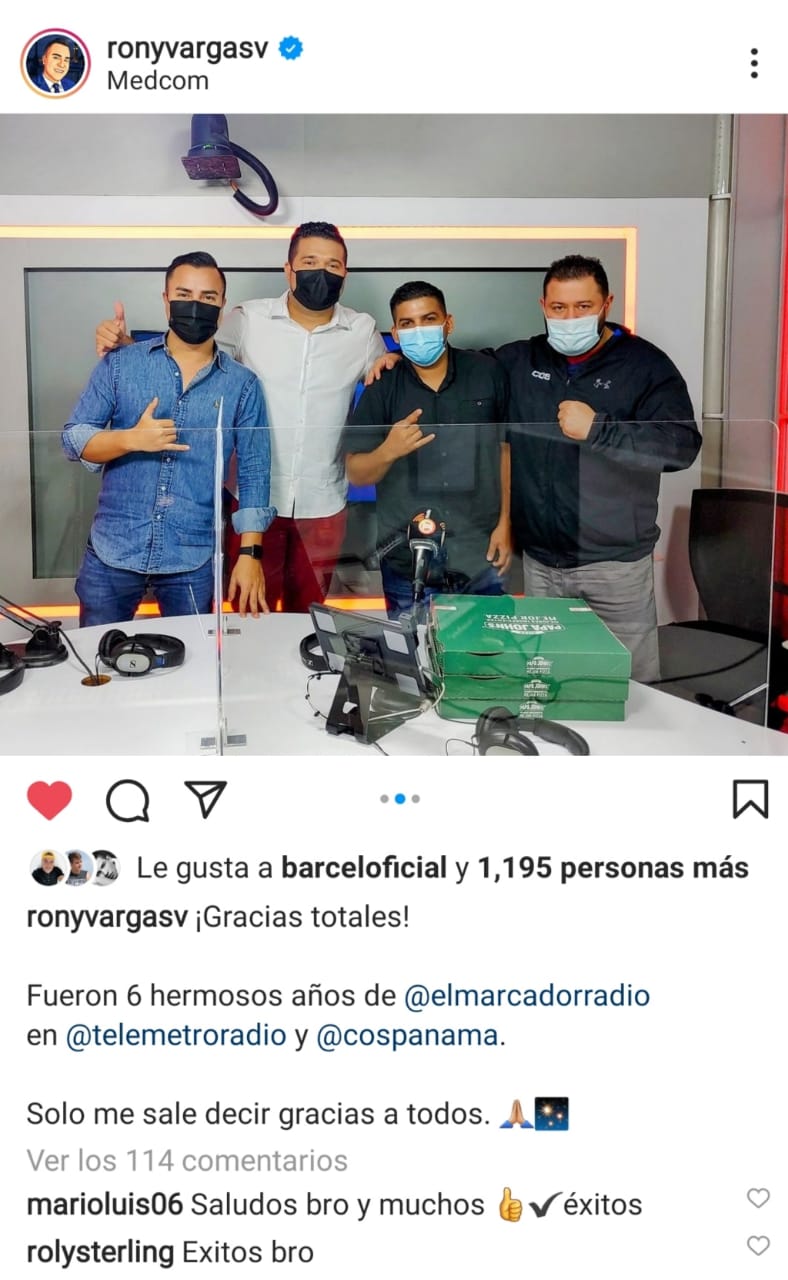Screen dimensions: 788x1280
Task: Save the post with the bookmark icon
Action: pyautogui.click(x=750, y=799)
